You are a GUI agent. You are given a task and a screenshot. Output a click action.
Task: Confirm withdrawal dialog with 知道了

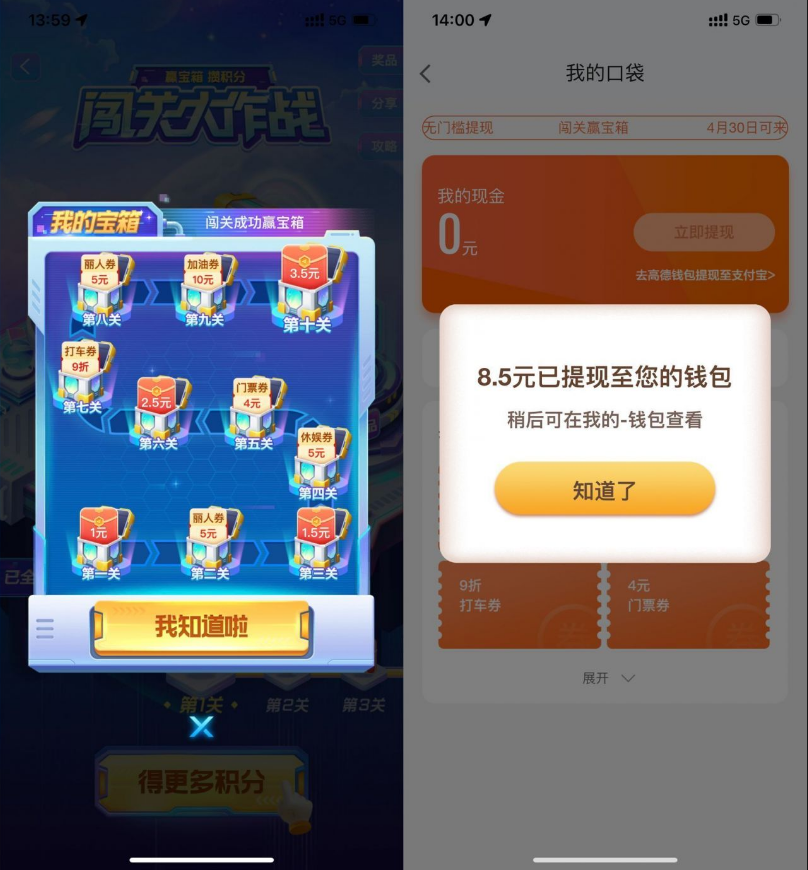pos(604,490)
